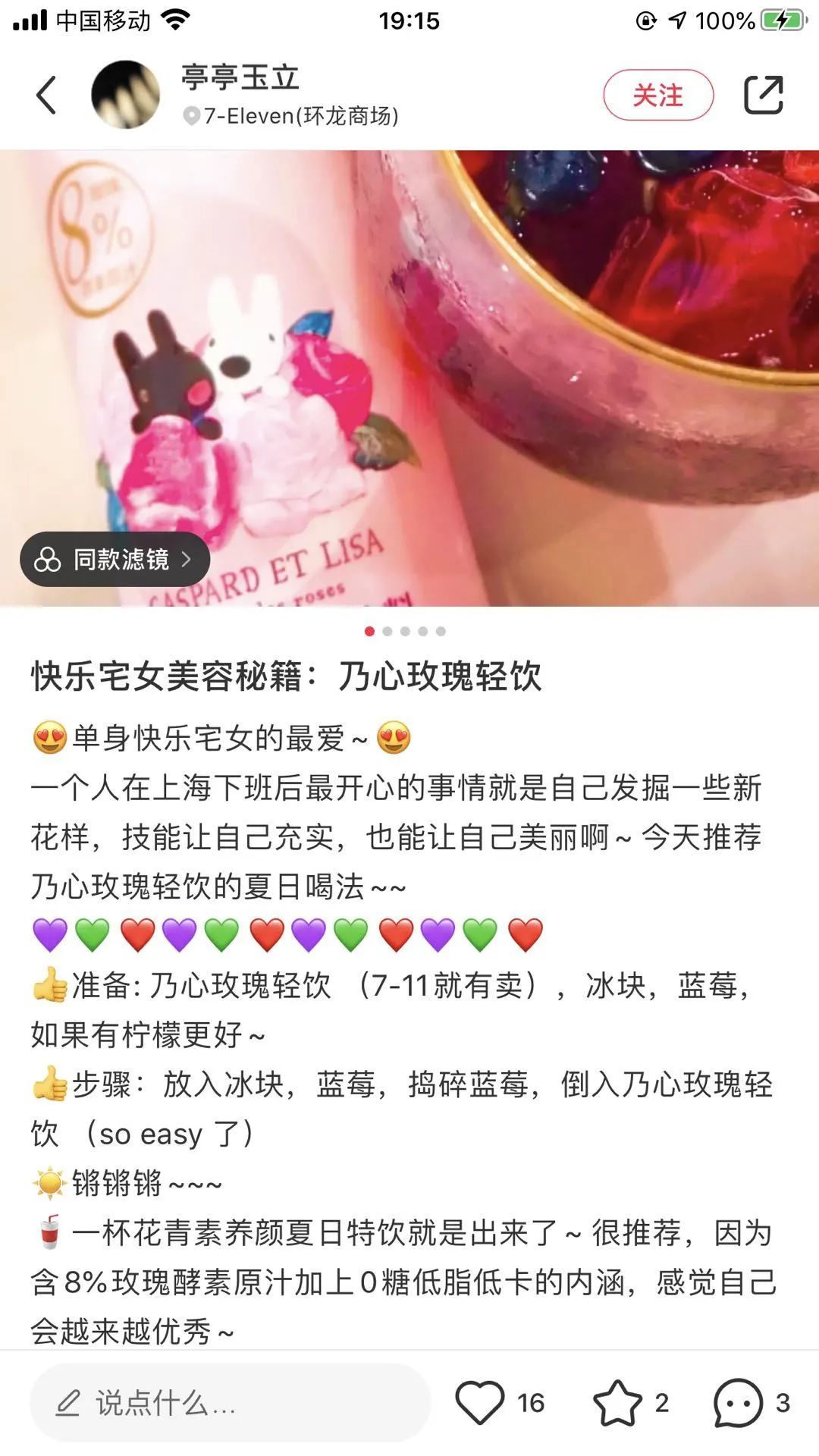This screenshot has height=1456, width=819.
Task: Open the user avatar photo
Action: click(x=127, y=96)
